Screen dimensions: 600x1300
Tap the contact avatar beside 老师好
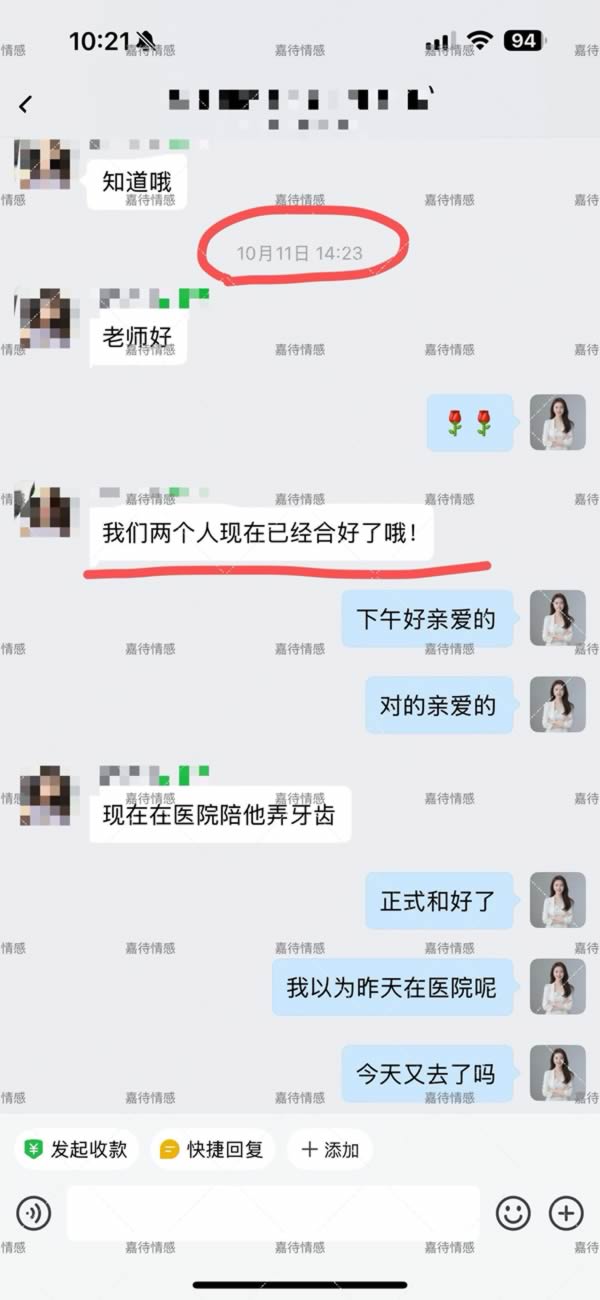45,320
